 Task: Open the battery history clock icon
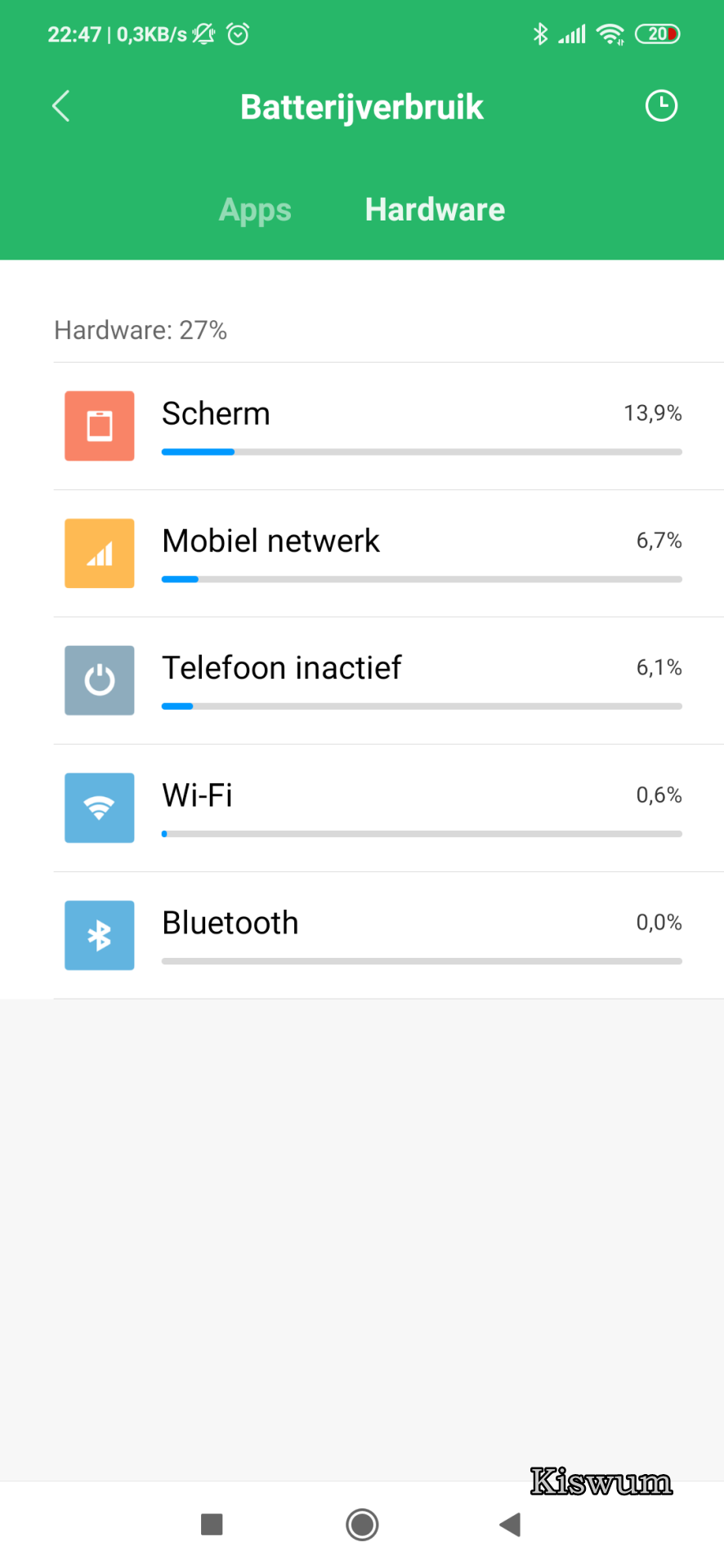661,106
